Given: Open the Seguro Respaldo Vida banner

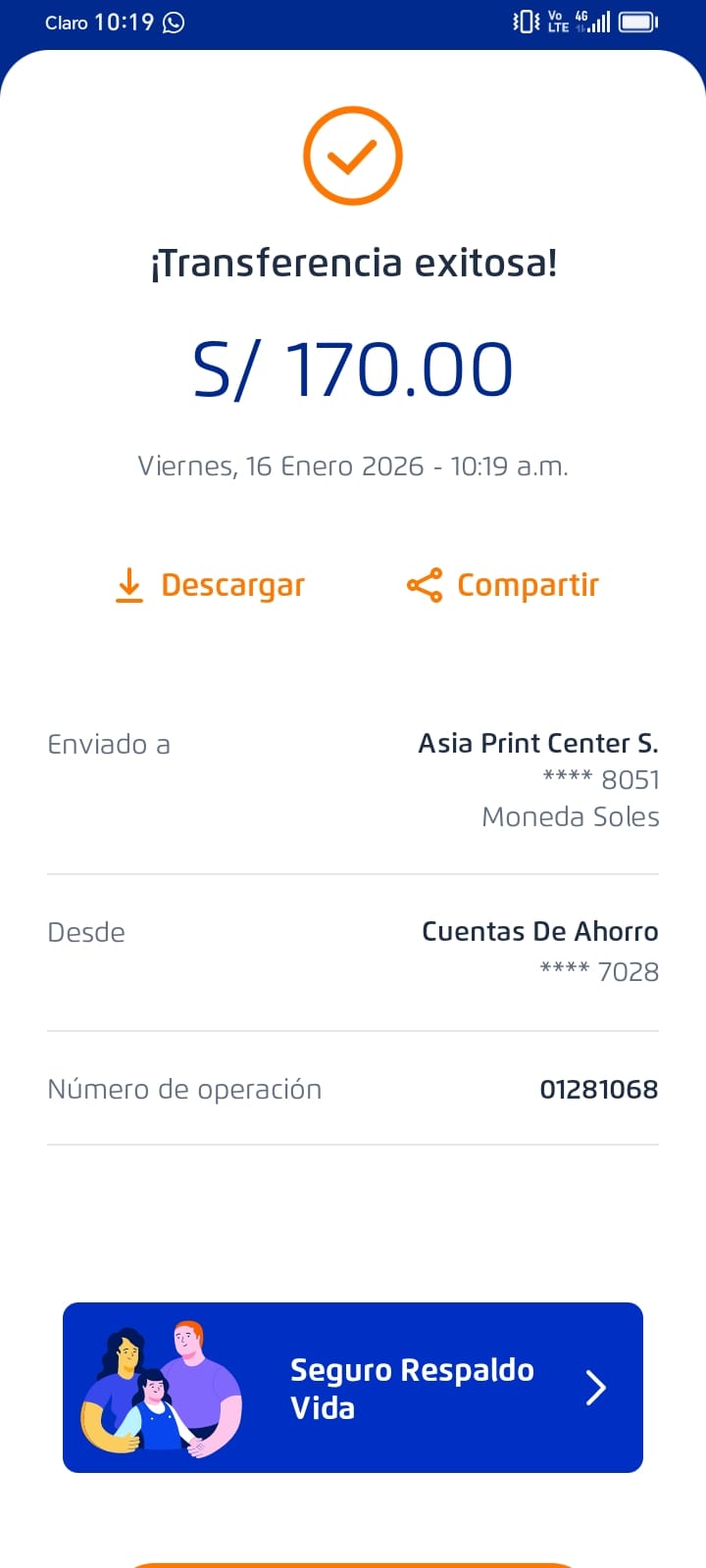Looking at the screenshot, I should (353, 1388).
